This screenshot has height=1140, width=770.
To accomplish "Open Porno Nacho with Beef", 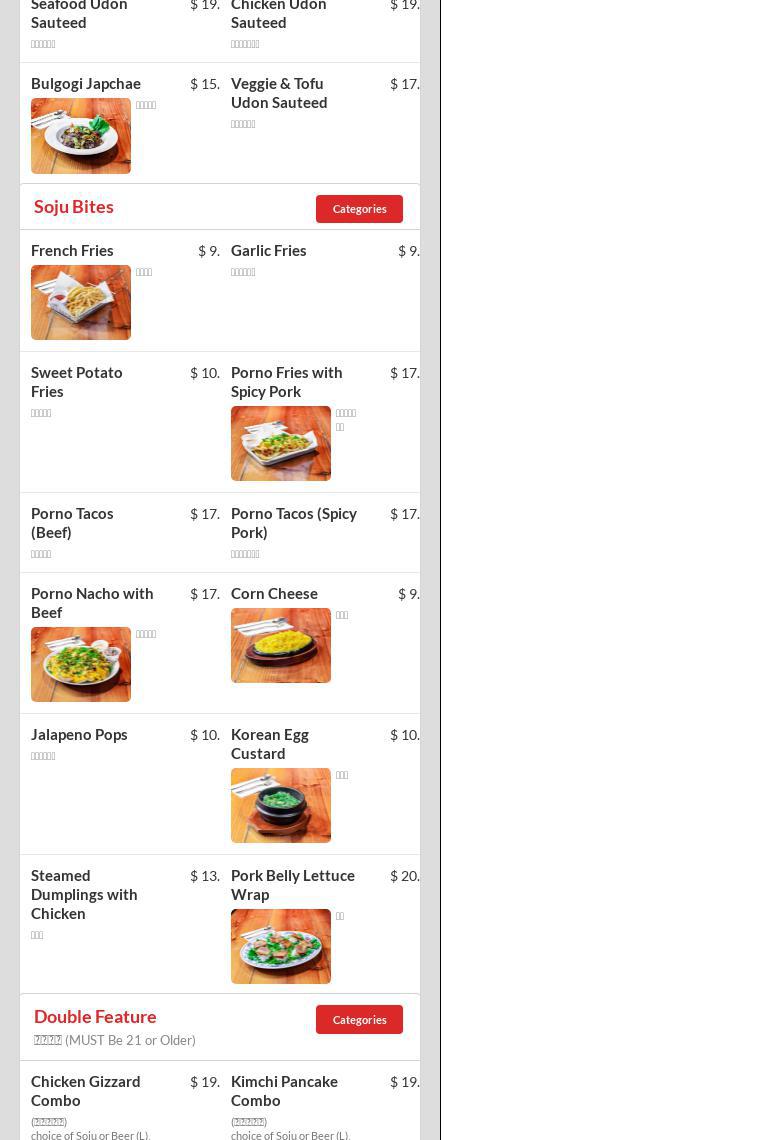I will click(x=92, y=603).
